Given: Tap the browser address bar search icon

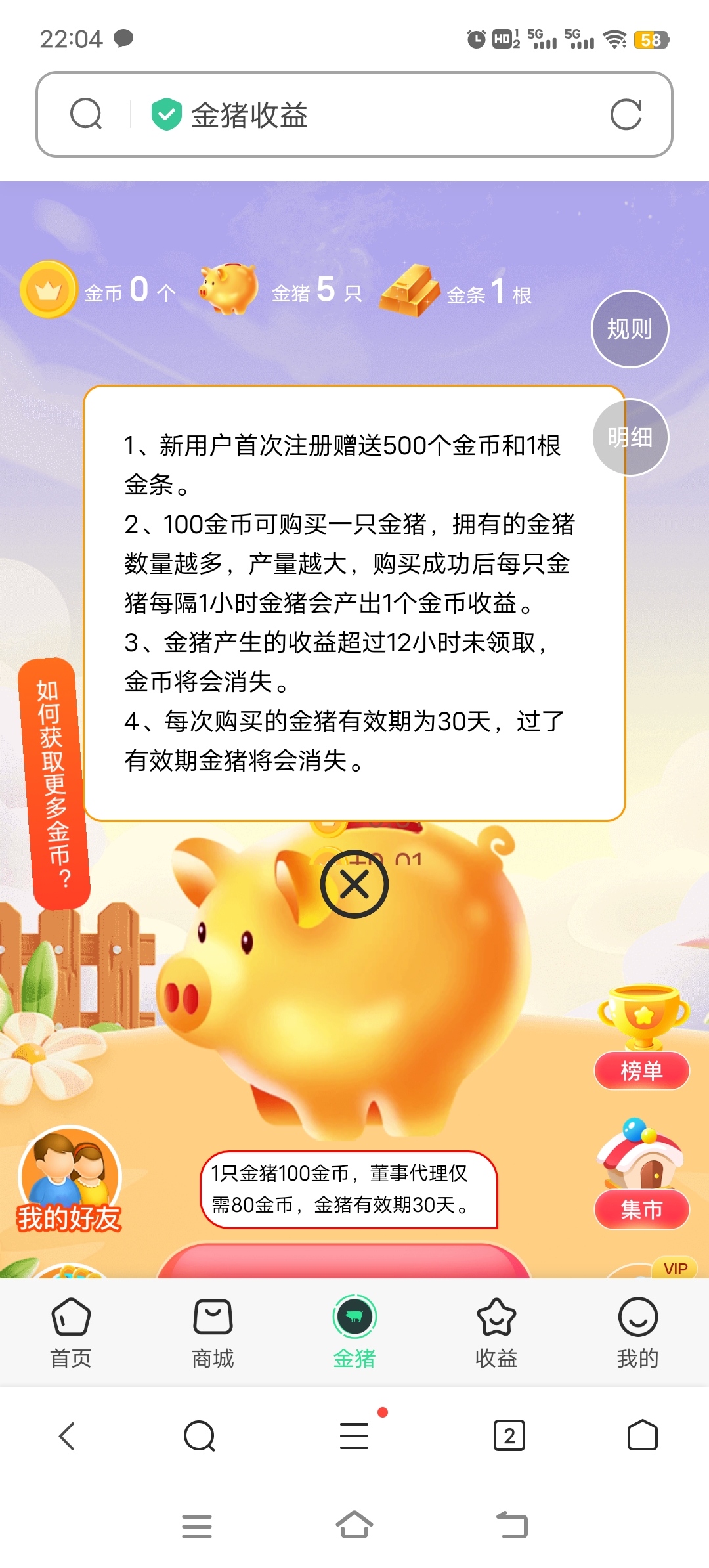Looking at the screenshot, I should click(86, 114).
